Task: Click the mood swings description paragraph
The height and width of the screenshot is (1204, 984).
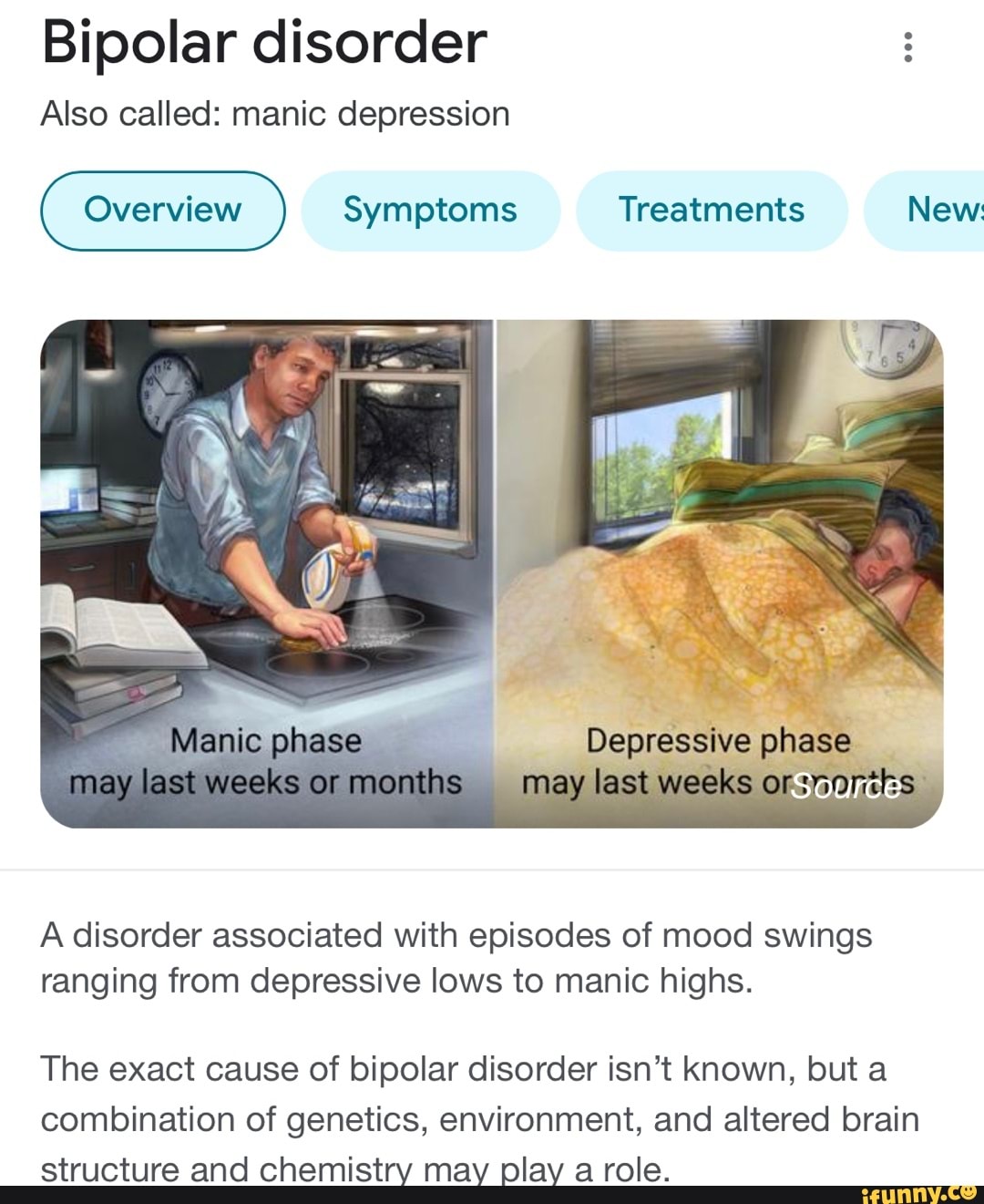Action: point(456,956)
